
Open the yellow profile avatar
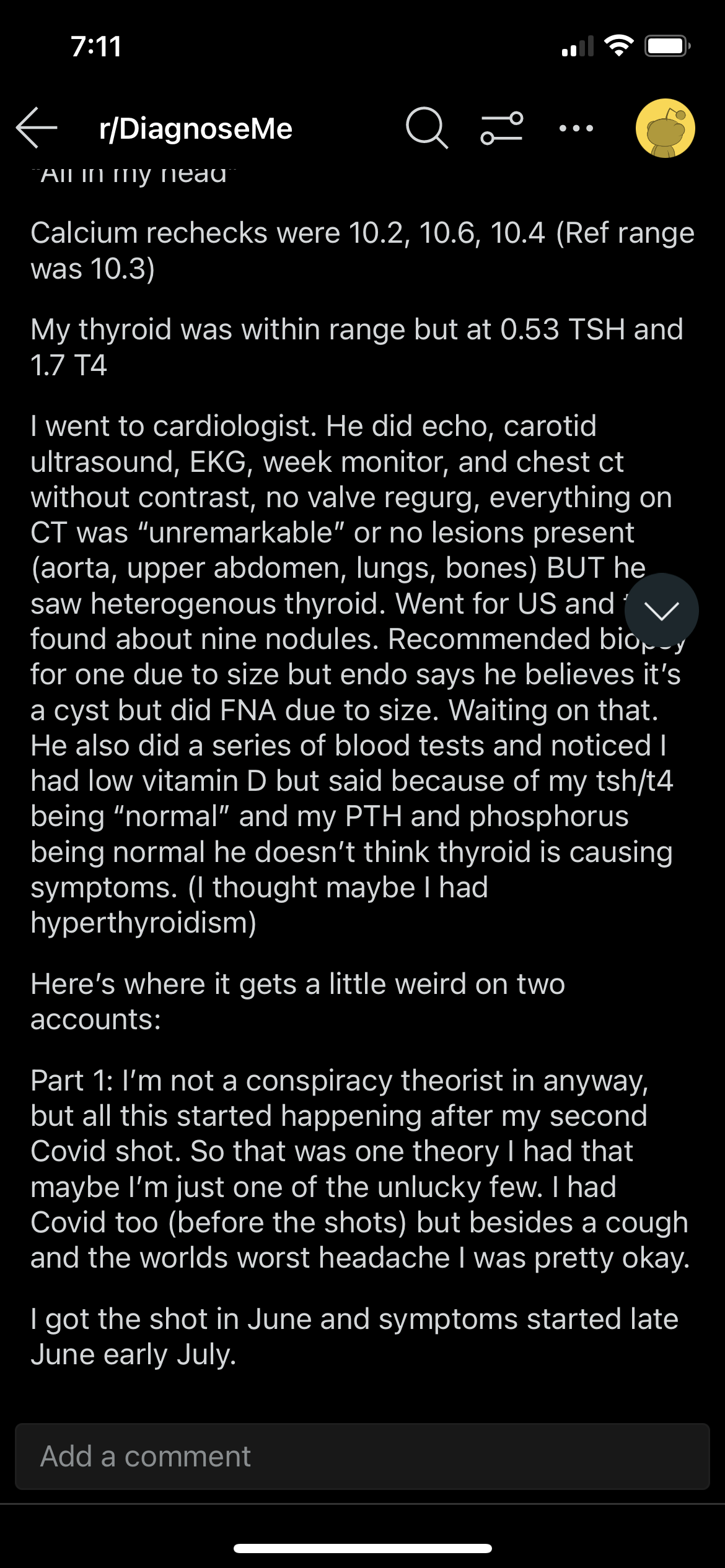pyautogui.click(x=665, y=128)
